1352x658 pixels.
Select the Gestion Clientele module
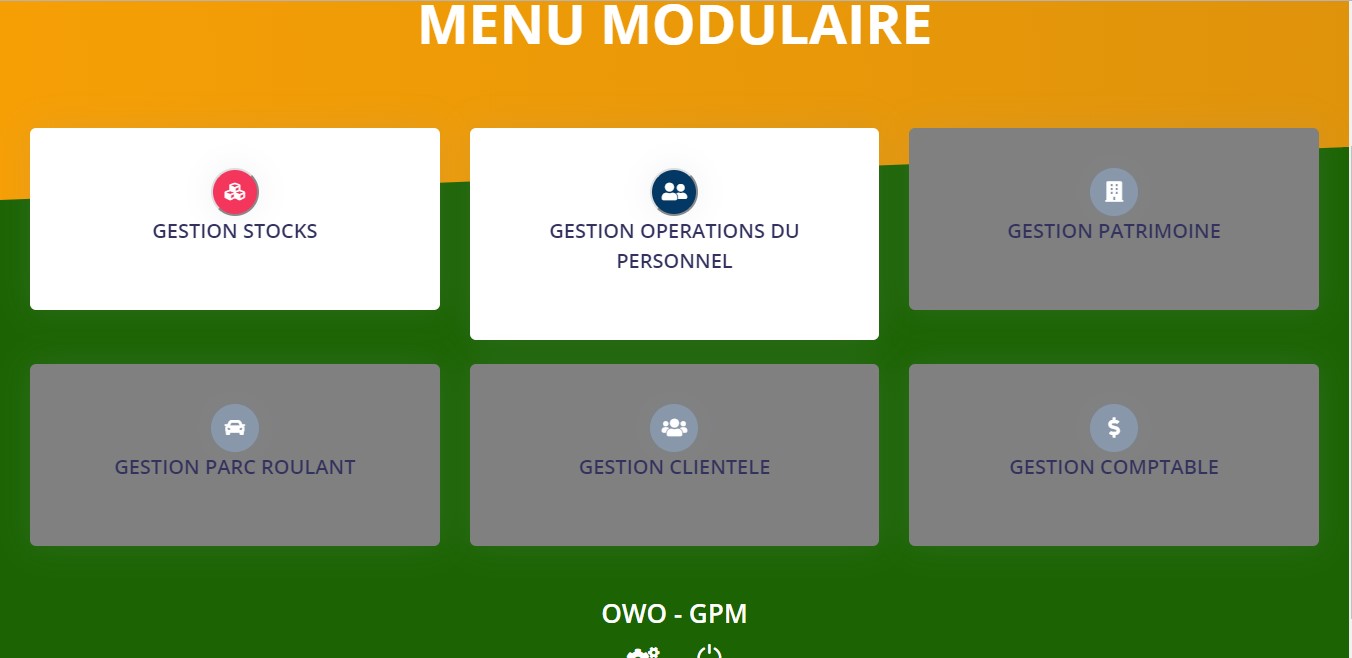coord(674,455)
